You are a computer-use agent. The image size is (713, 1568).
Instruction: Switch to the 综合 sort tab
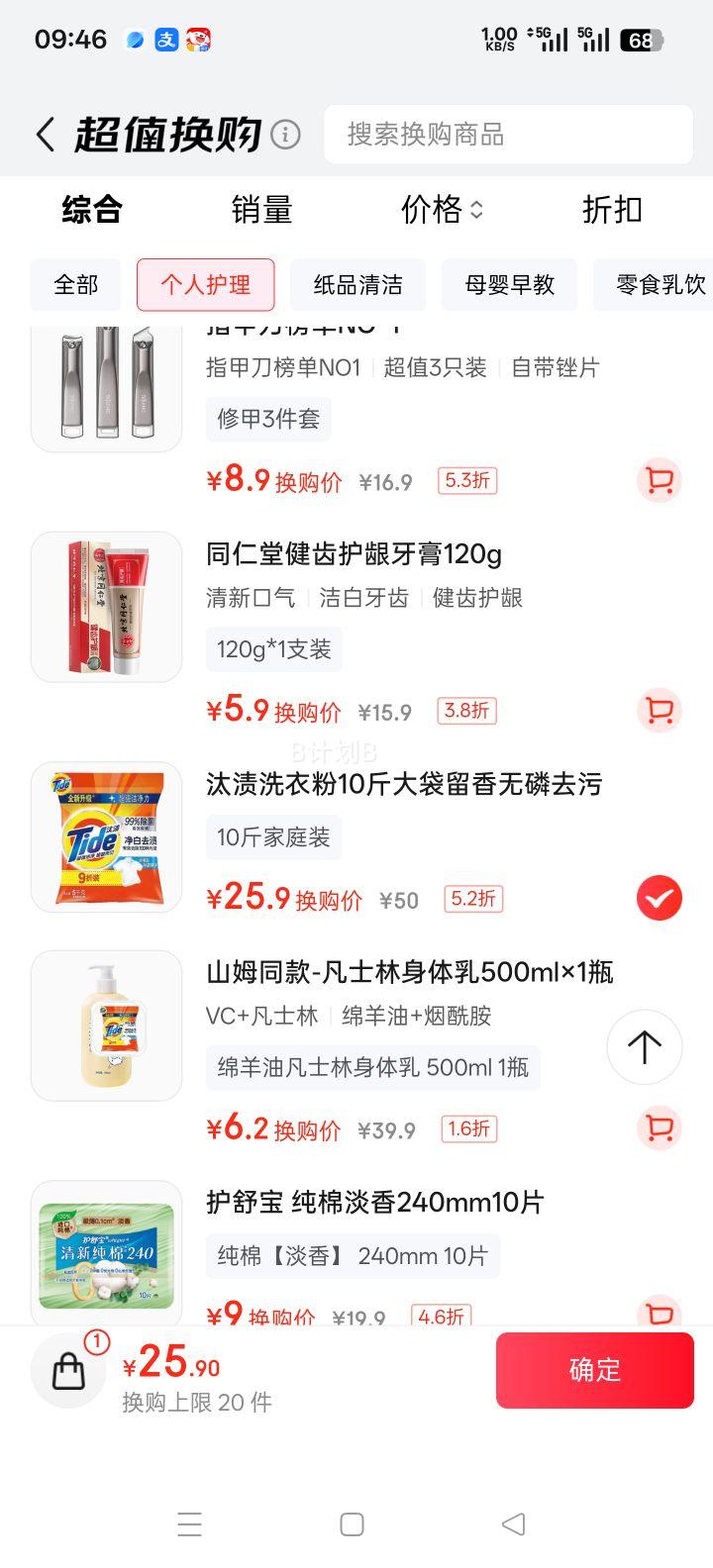pos(92,210)
